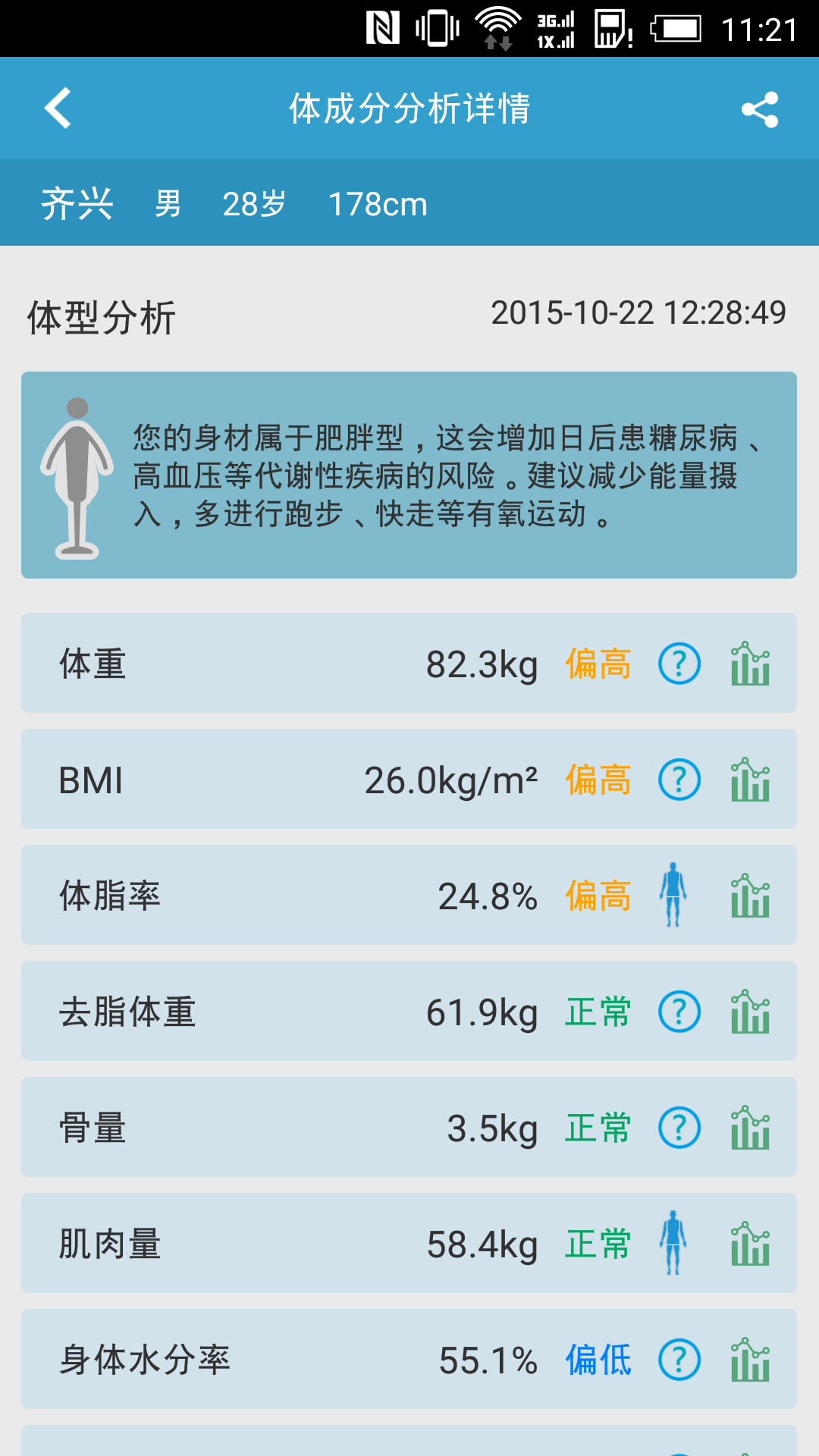This screenshot has height=1456, width=819.
Task: Click the 去脂体重 help question mark
Action: coord(677,1011)
